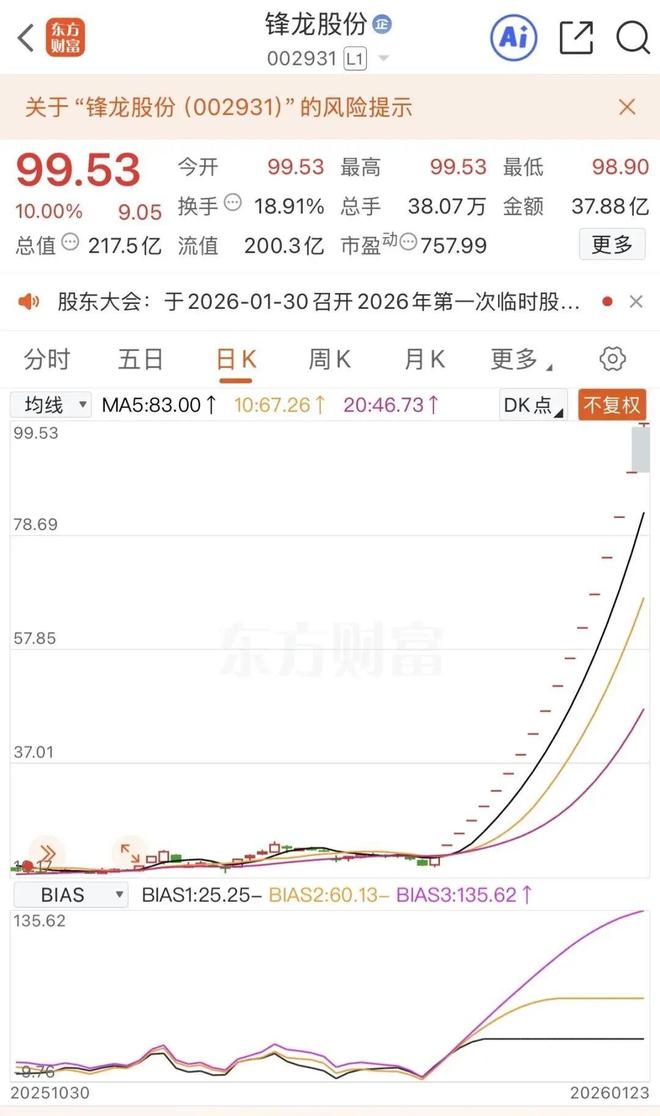Tap 更多 button for more quote data

coord(611,244)
